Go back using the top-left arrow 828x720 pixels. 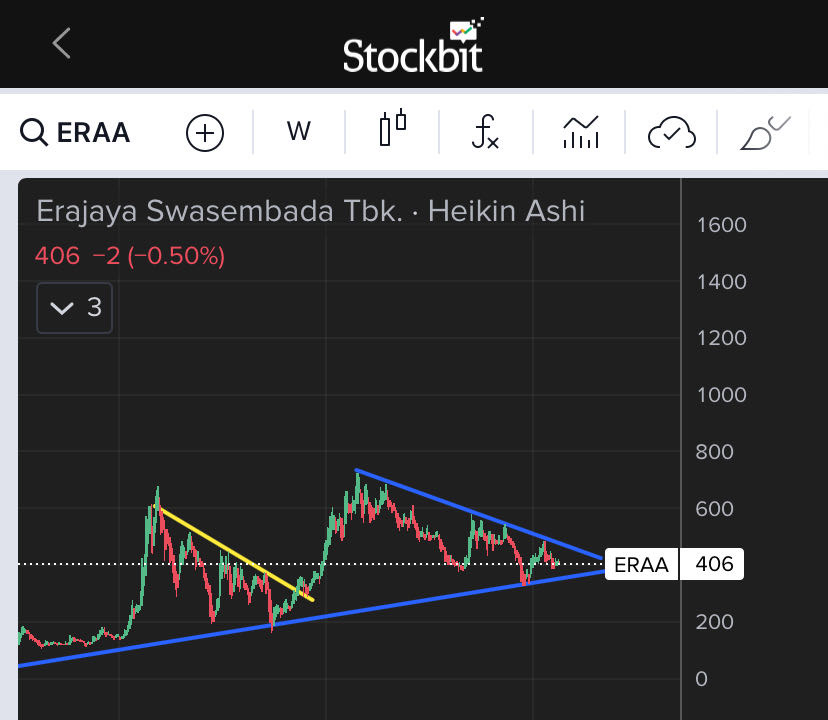pos(62,43)
